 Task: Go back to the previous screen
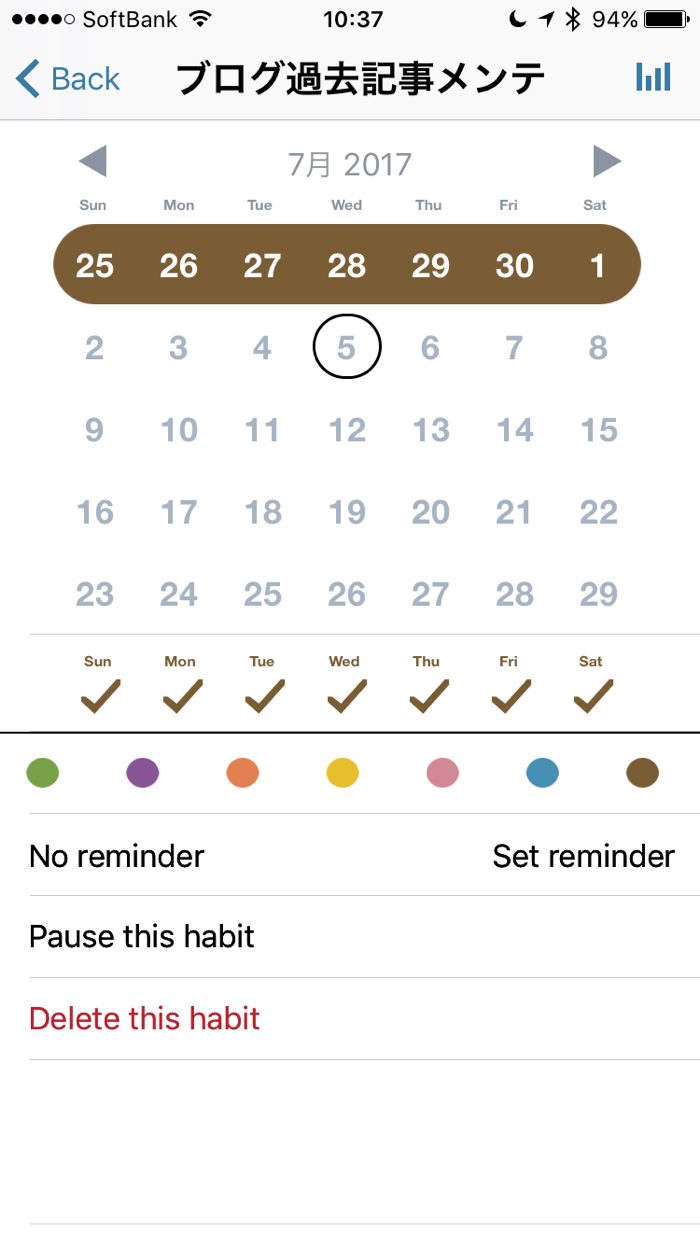(68, 78)
